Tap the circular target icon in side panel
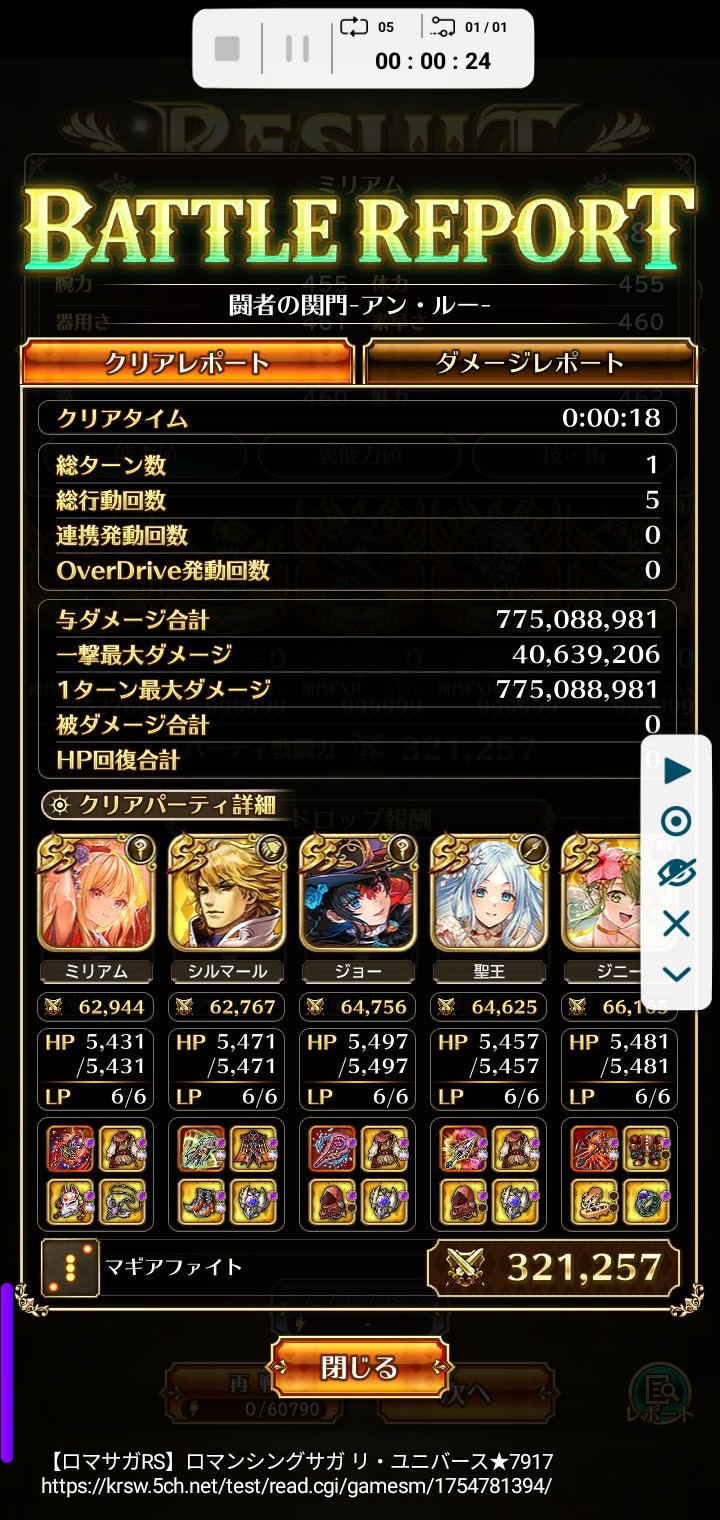This screenshot has width=720, height=1520. (677, 822)
